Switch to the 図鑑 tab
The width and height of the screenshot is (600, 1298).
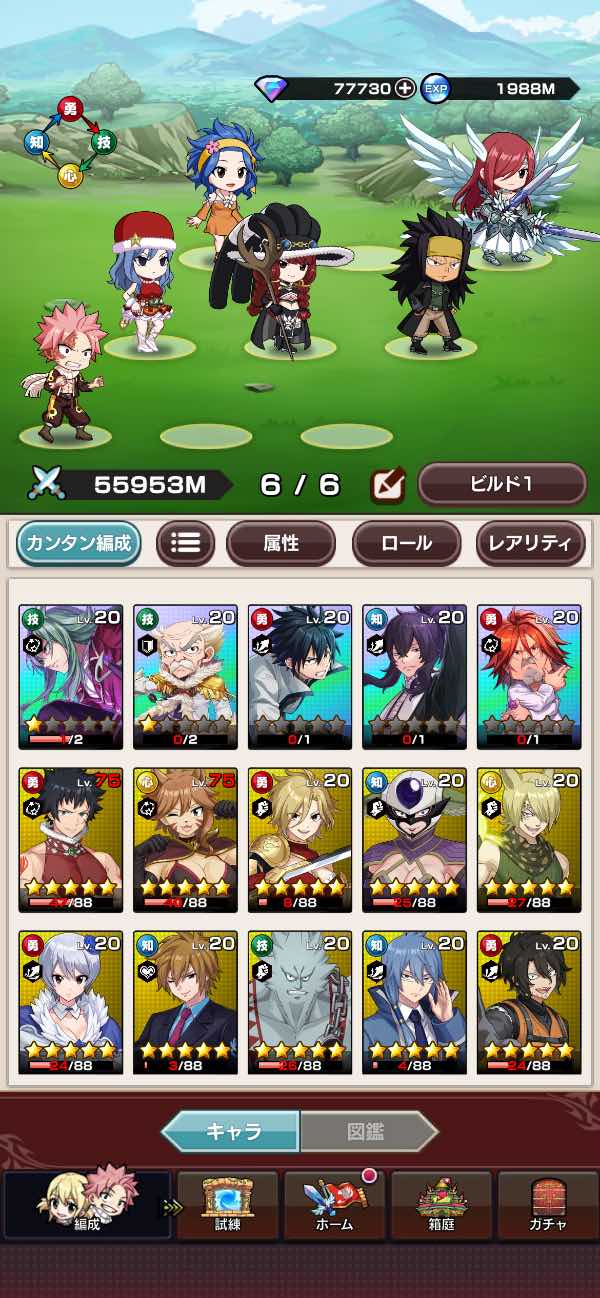[x=368, y=1131]
